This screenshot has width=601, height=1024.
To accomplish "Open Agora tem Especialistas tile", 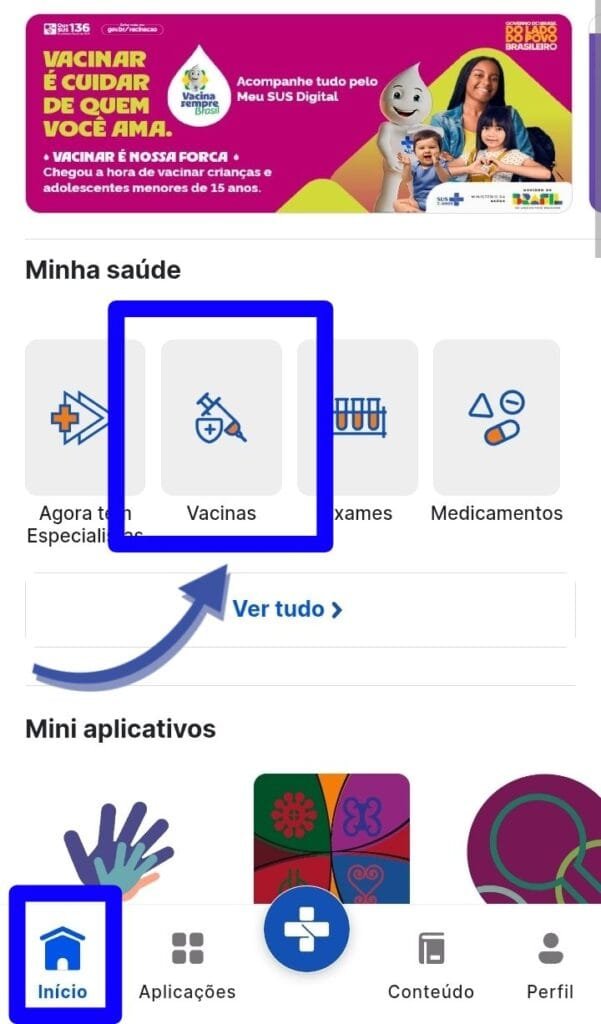I will coord(85,418).
